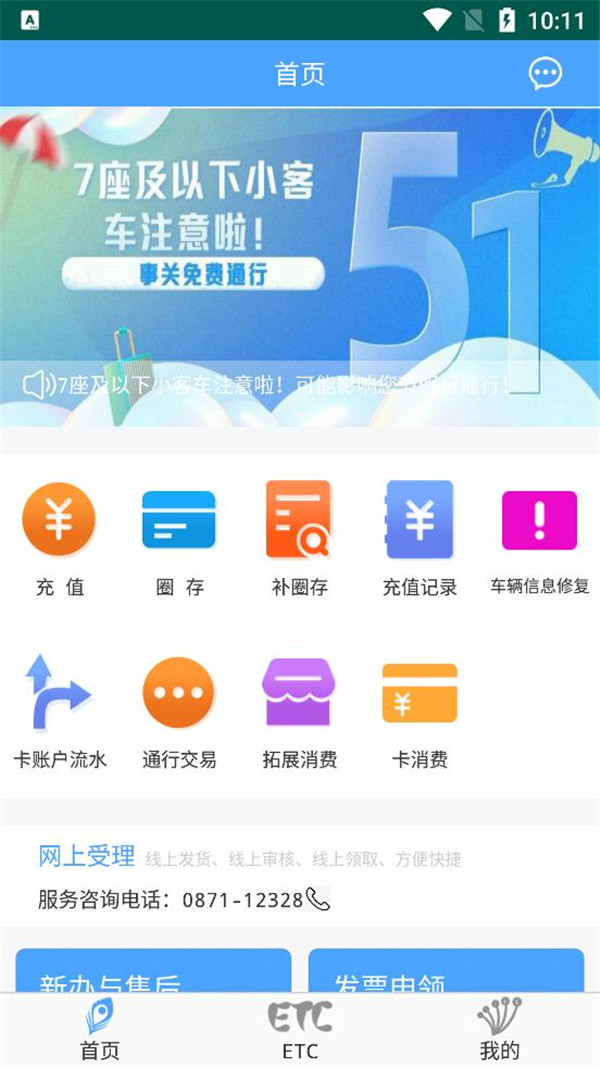Switch to the ETC tab
This screenshot has width=600, height=1068.
300,1030
